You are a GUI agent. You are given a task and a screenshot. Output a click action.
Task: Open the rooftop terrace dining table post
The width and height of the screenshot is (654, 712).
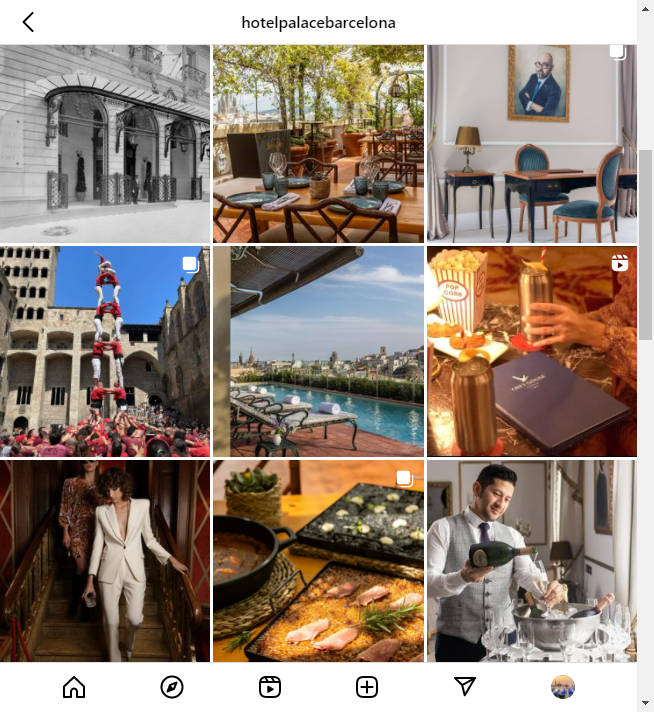(x=318, y=143)
